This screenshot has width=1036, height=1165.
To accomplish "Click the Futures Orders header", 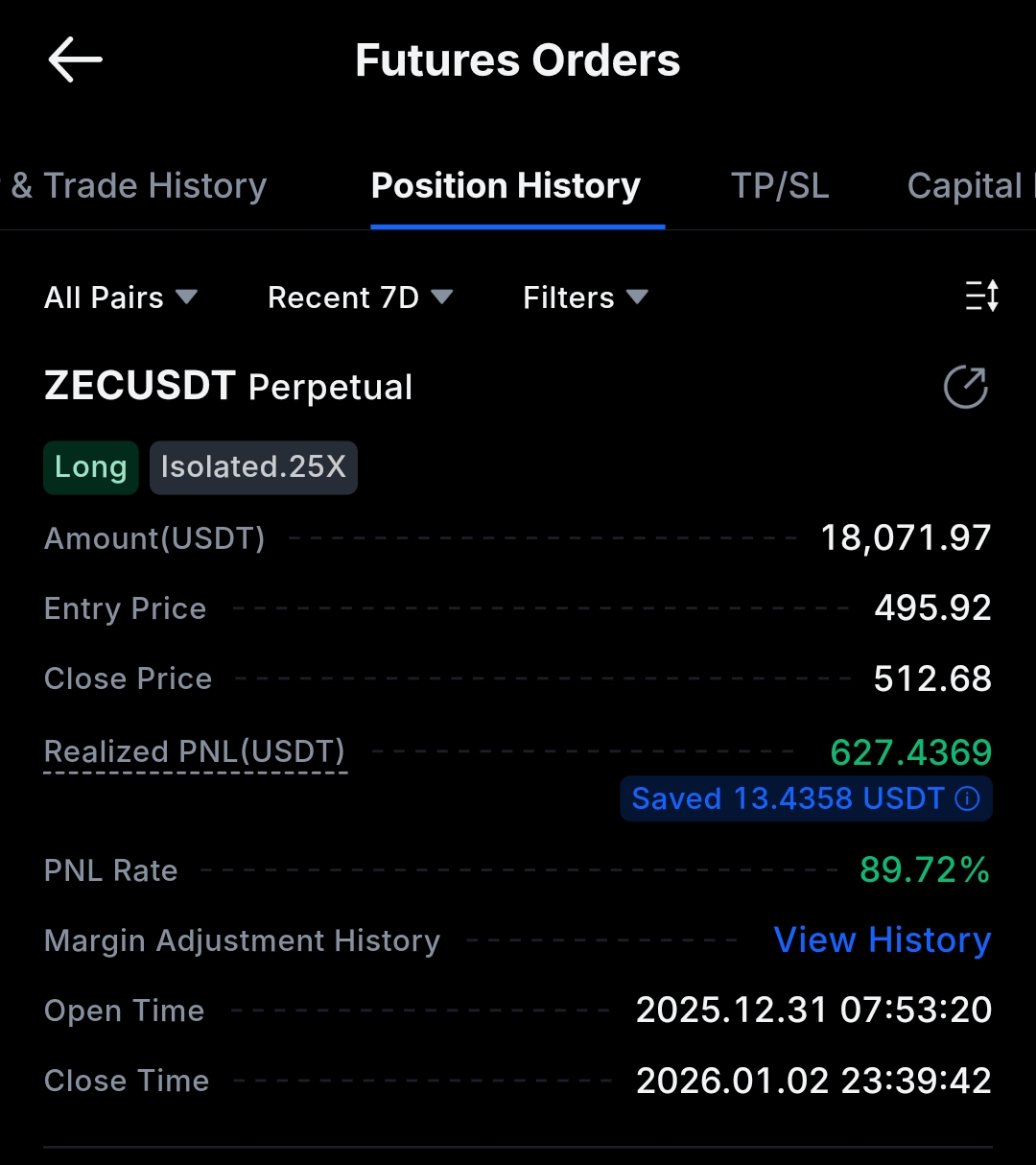I will click(x=517, y=59).
